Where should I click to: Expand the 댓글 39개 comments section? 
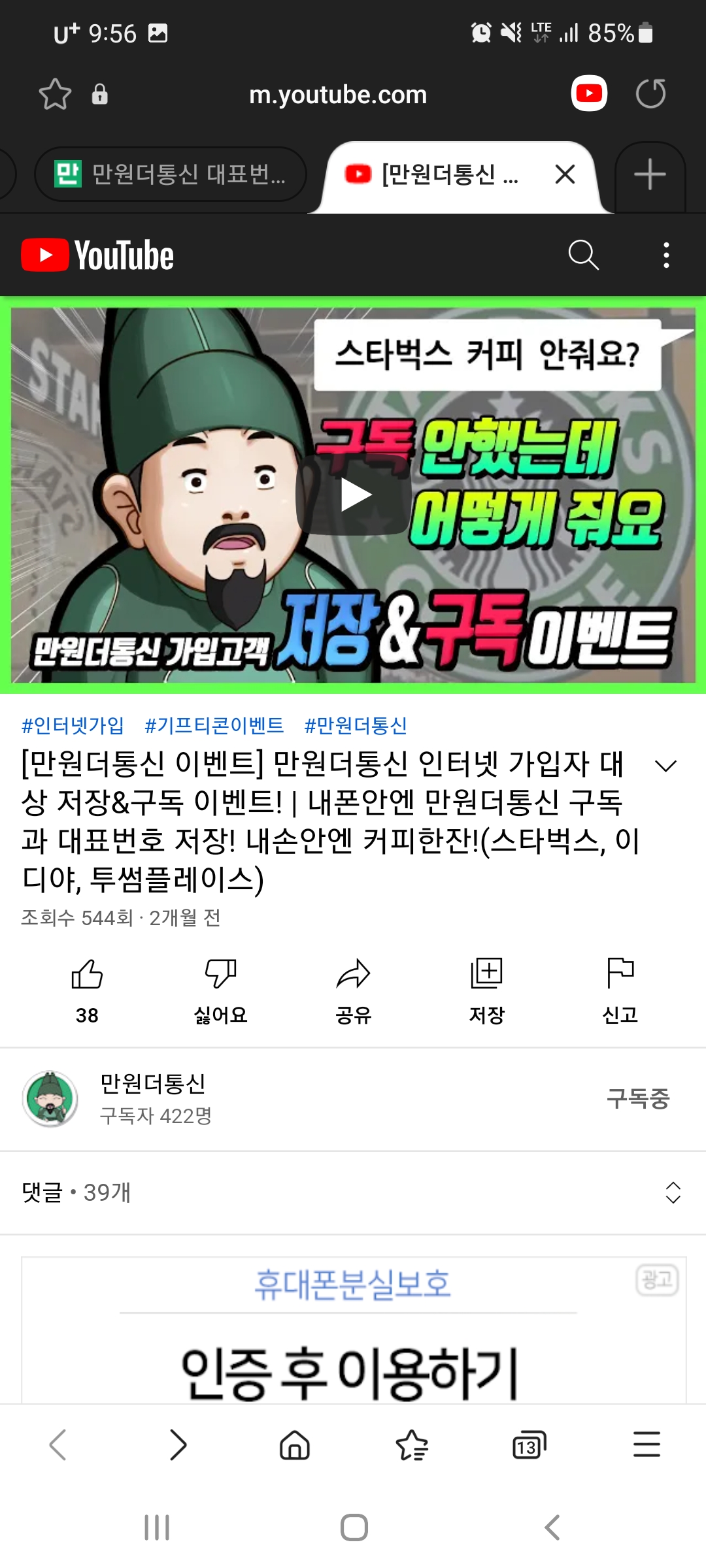click(353, 1193)
